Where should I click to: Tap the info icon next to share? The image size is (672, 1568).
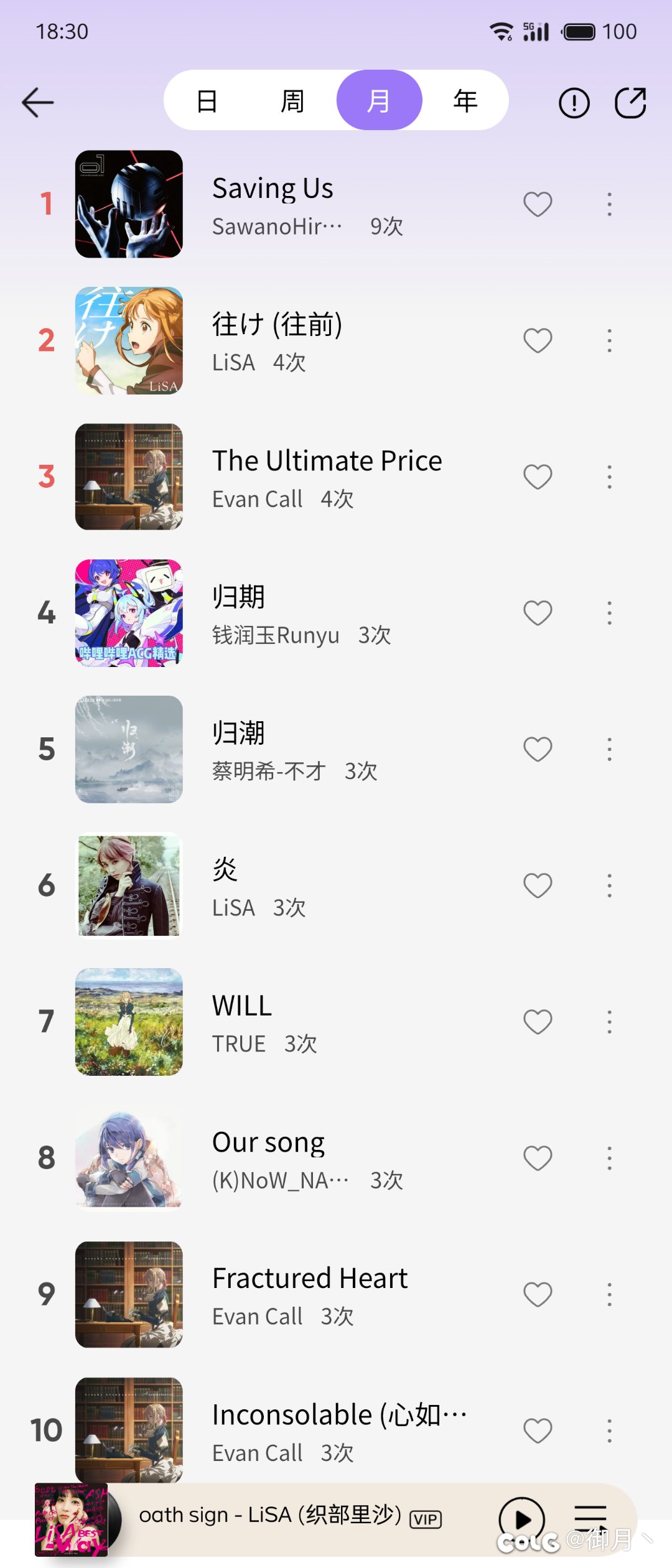click(573, 103)
